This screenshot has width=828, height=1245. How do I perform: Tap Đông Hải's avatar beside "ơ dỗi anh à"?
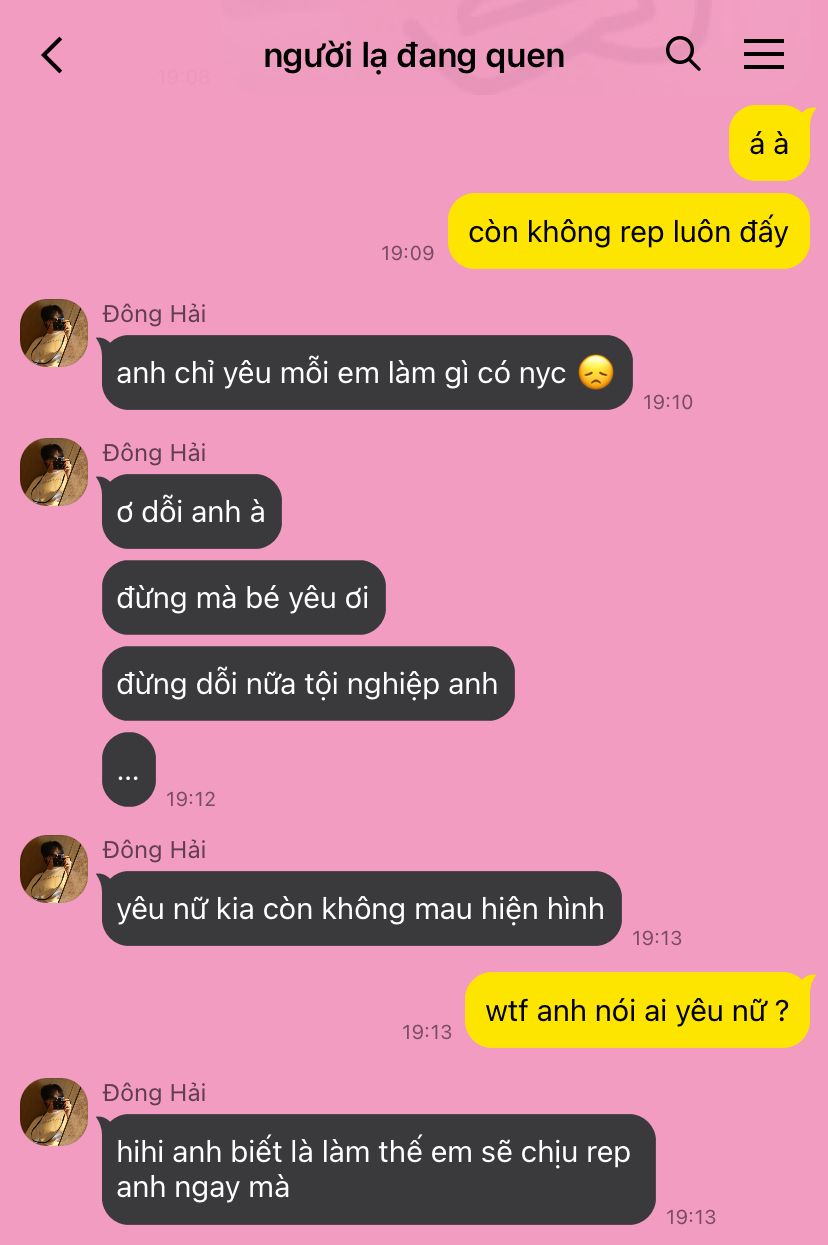(x=54, y=472)
